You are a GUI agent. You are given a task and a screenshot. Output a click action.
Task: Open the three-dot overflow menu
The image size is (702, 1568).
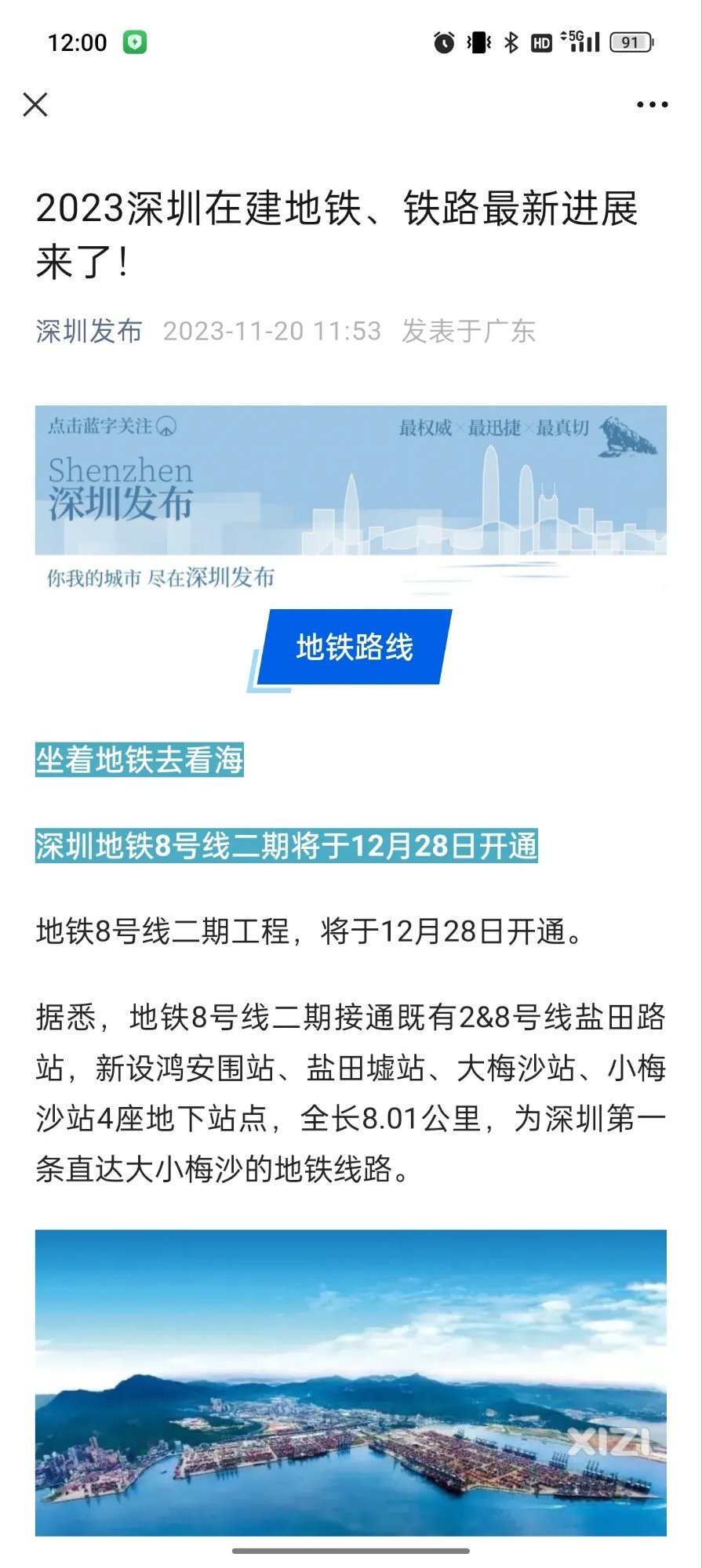[652, 104]
